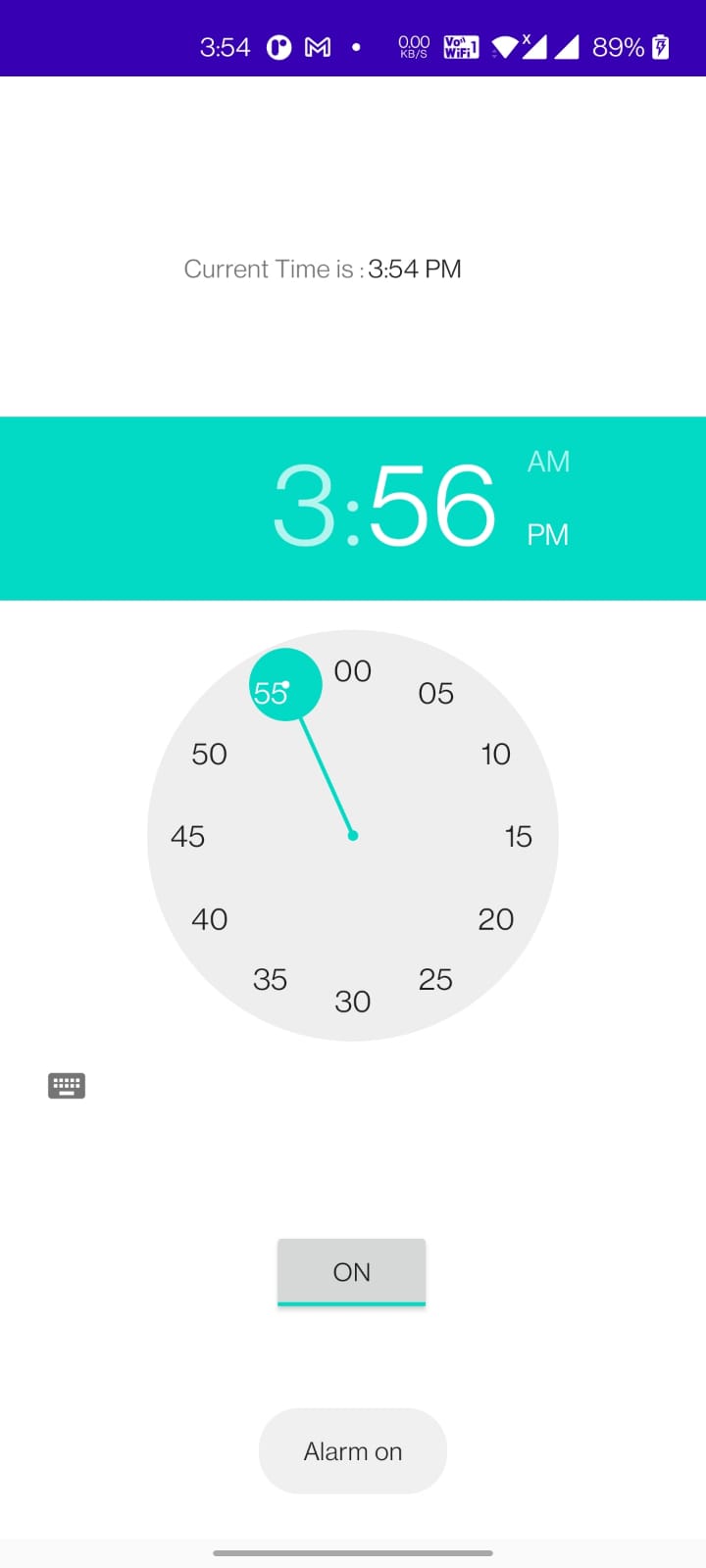This screenshot has width=706, height=1568.
Task: Pick 10 minutes on the clock face
Action: point(495,754)
